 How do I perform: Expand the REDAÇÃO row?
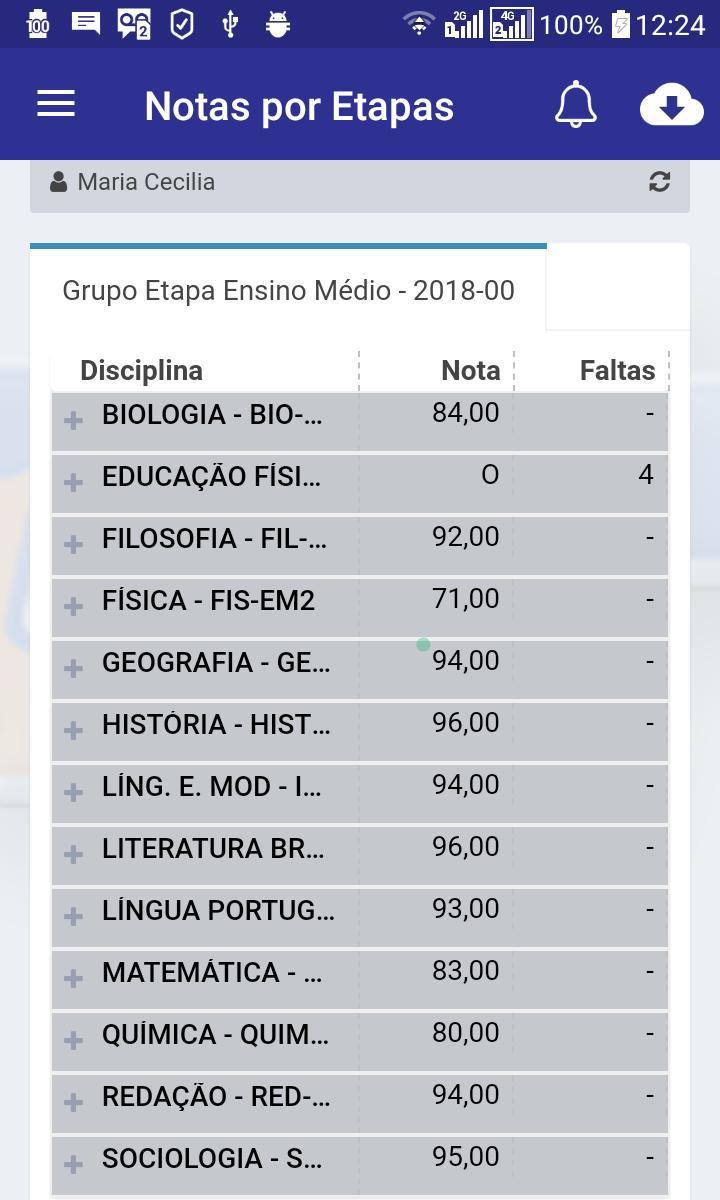click(x=73, y=1103)
